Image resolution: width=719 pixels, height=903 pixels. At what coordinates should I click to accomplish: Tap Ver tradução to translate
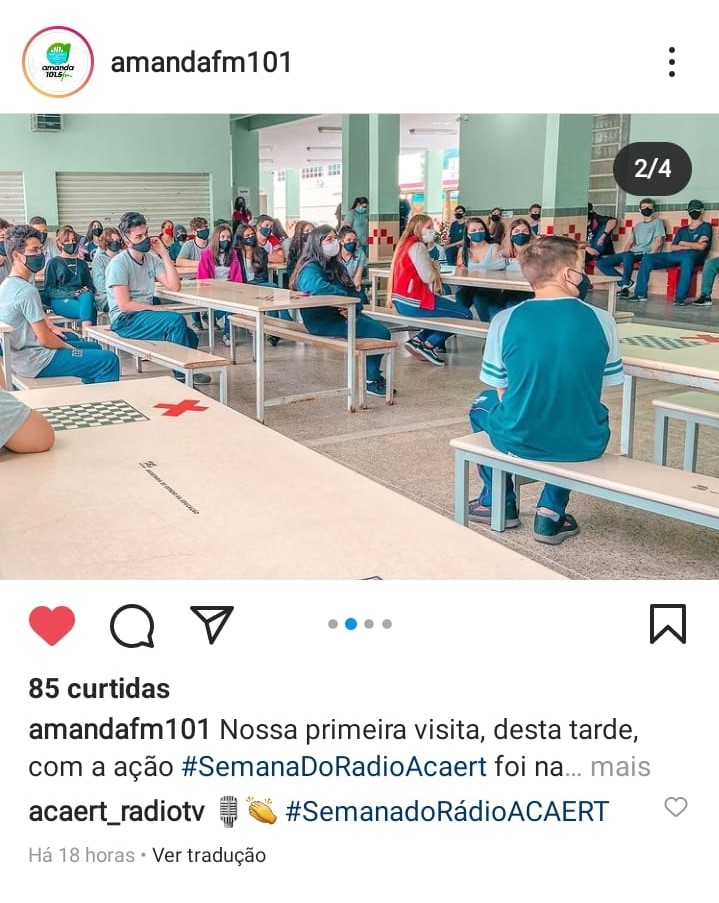pyautogui.click(x=209, y=855)
